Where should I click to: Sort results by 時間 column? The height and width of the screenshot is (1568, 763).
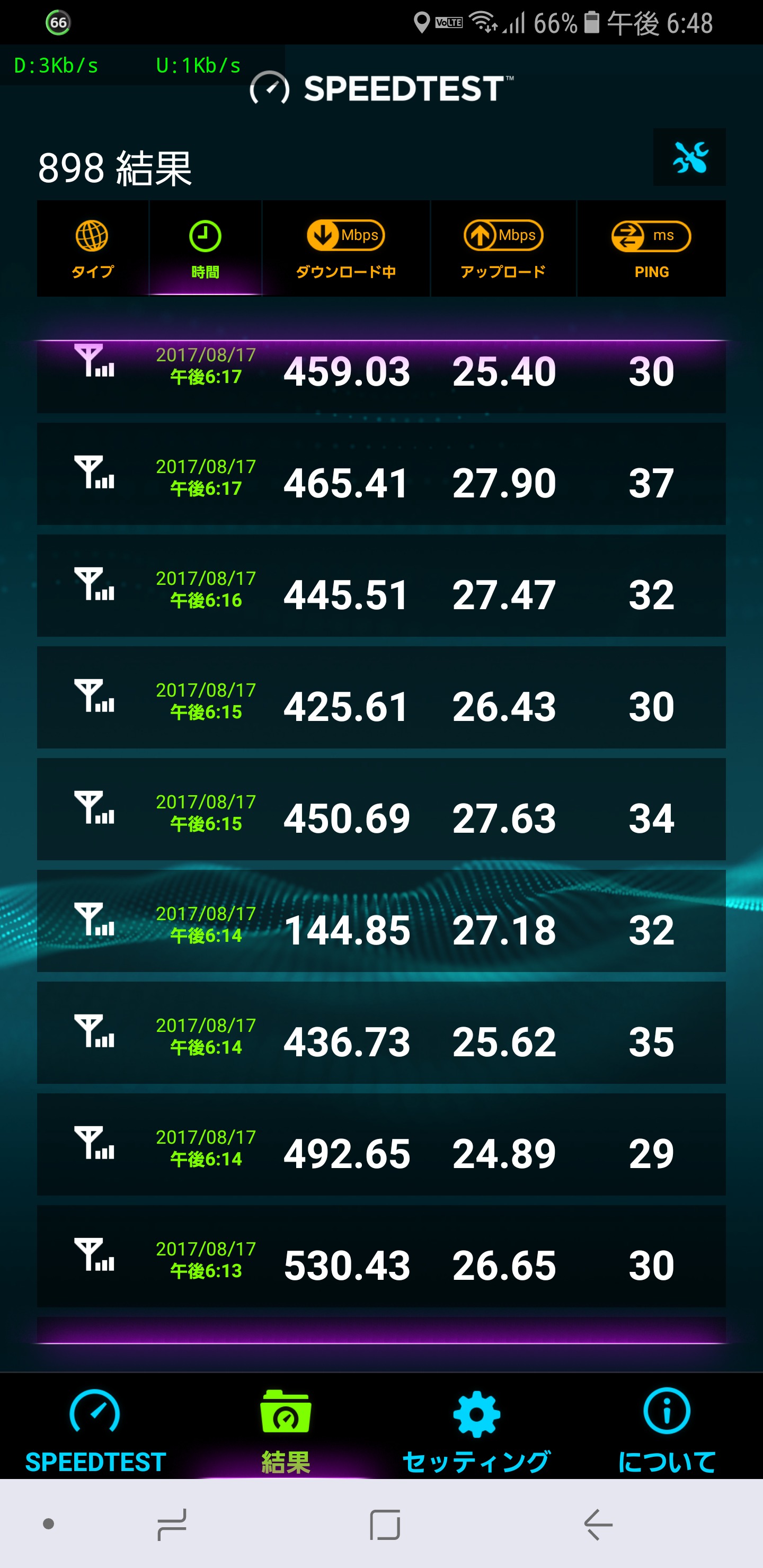pyautogui.click(x=205, y=249)
